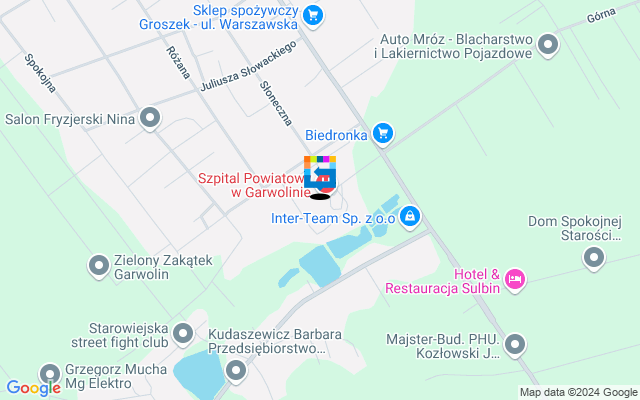Open the Salon Fryzjerski Nina place marker
Image resolution: width=640 pixels, height=400 pixels.
tap(150, 119)
